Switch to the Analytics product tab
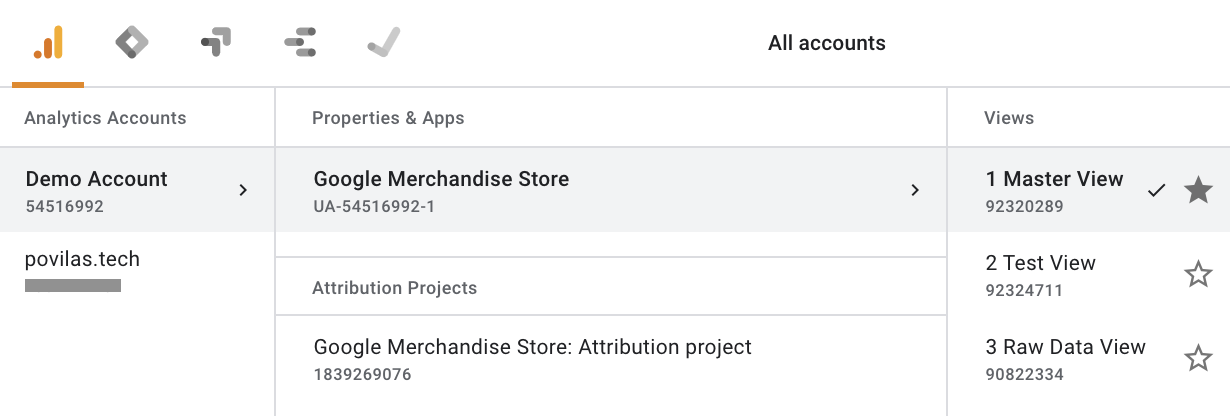 coord(48,43)
